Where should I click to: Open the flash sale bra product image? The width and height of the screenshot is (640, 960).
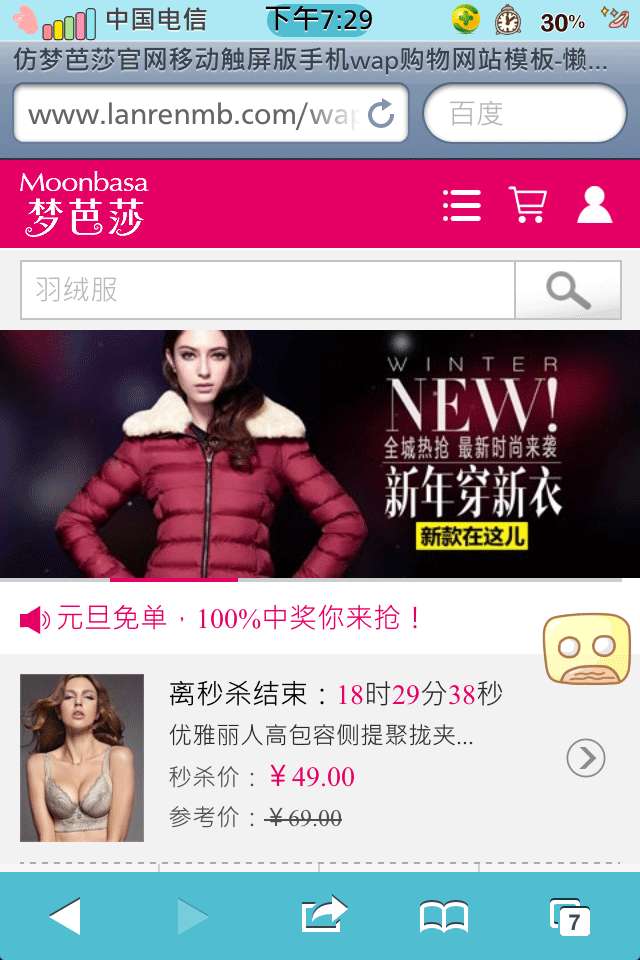tap(82, 757)
